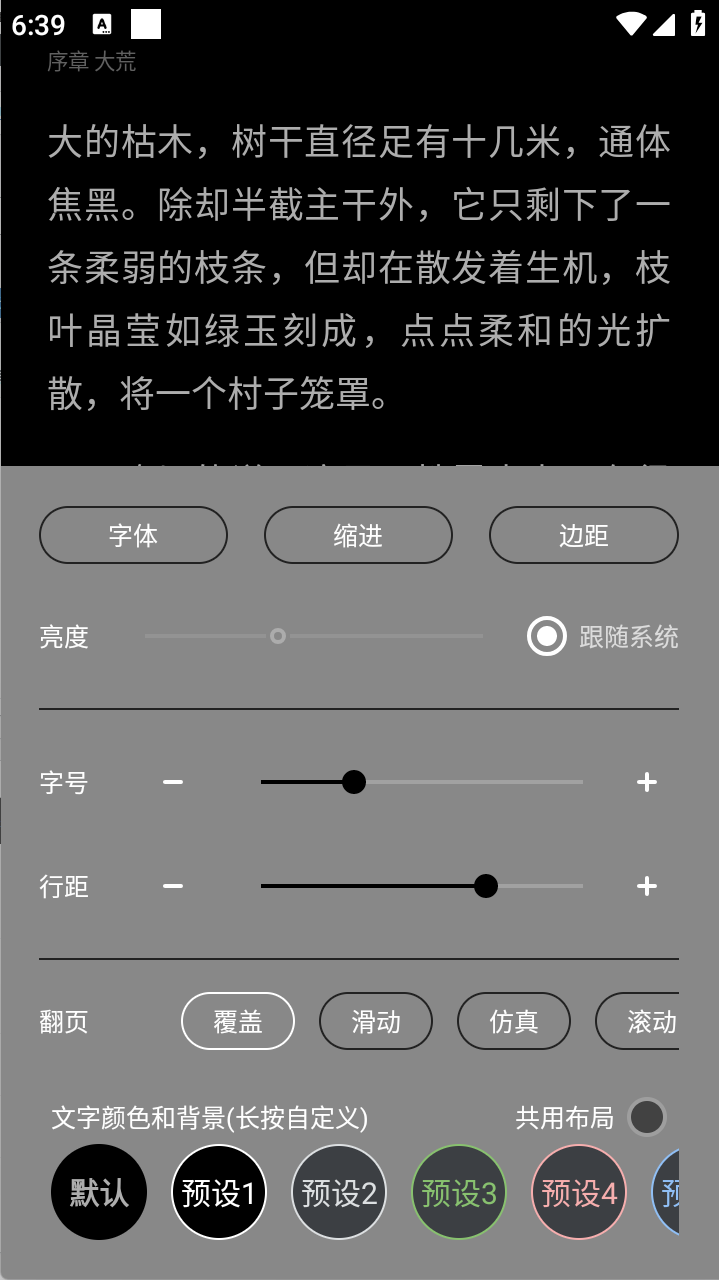Select 滑动 page turn mode
The height and width of the screenshot is (1280, 719).
click(x=376, y=1021)
